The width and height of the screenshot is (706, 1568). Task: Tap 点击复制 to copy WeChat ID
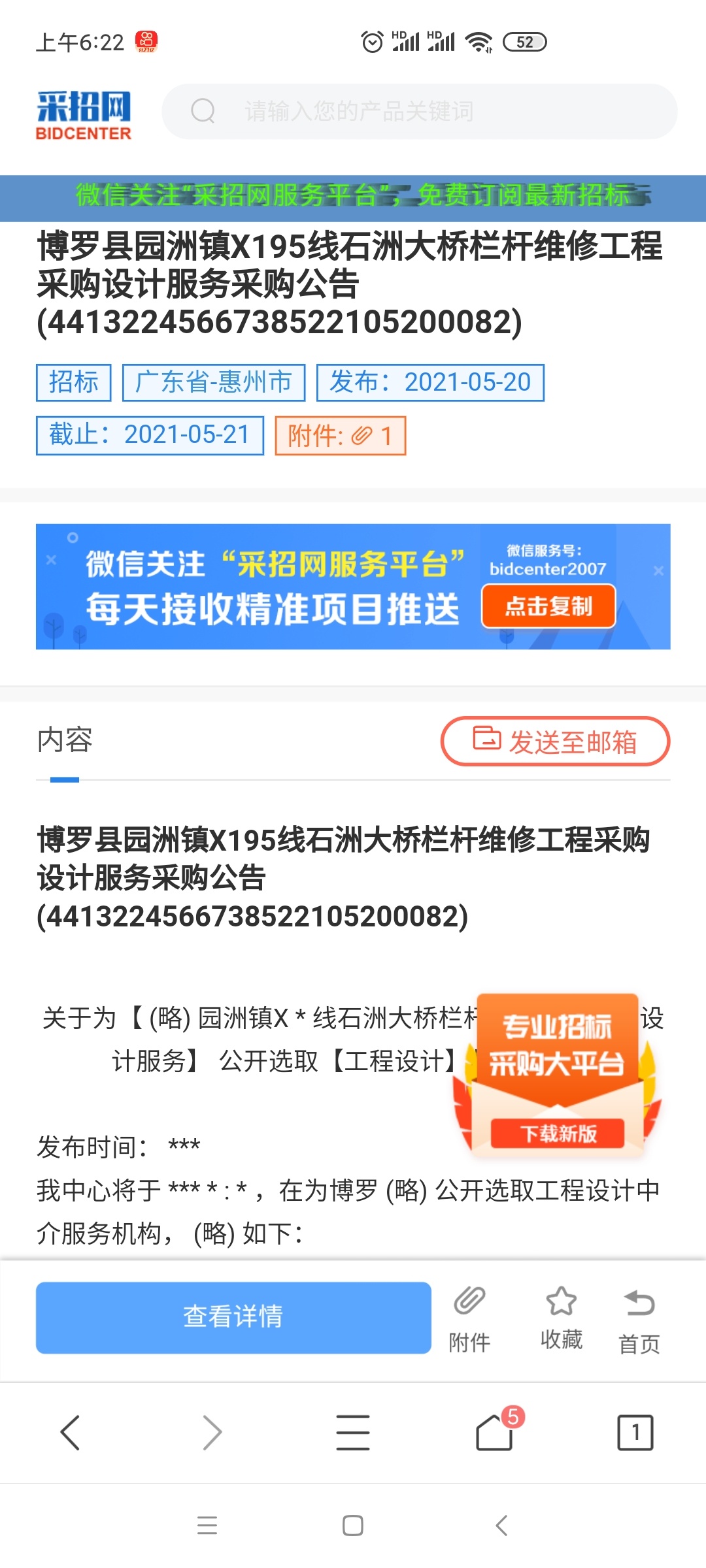[x=548, y=606]
